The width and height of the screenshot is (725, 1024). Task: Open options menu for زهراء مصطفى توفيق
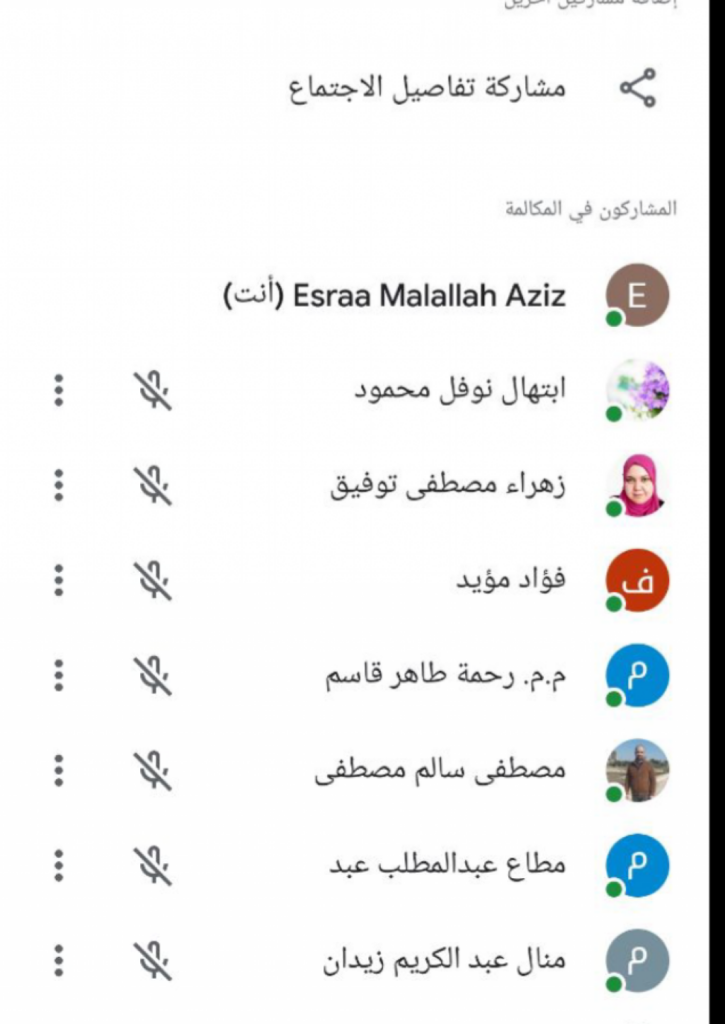(x=59, y=486)
